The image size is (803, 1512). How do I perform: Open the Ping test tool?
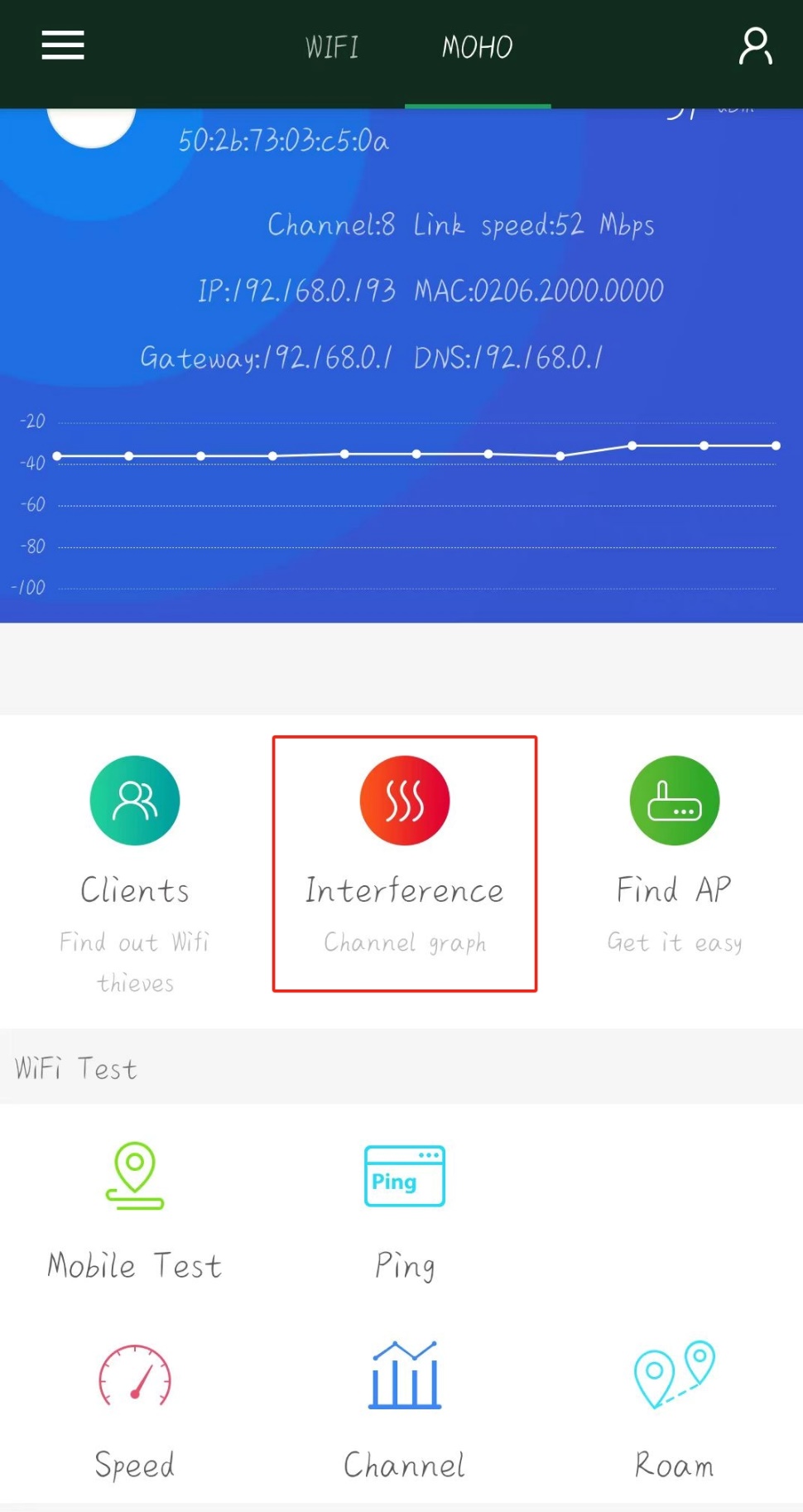click(405, 1209)
